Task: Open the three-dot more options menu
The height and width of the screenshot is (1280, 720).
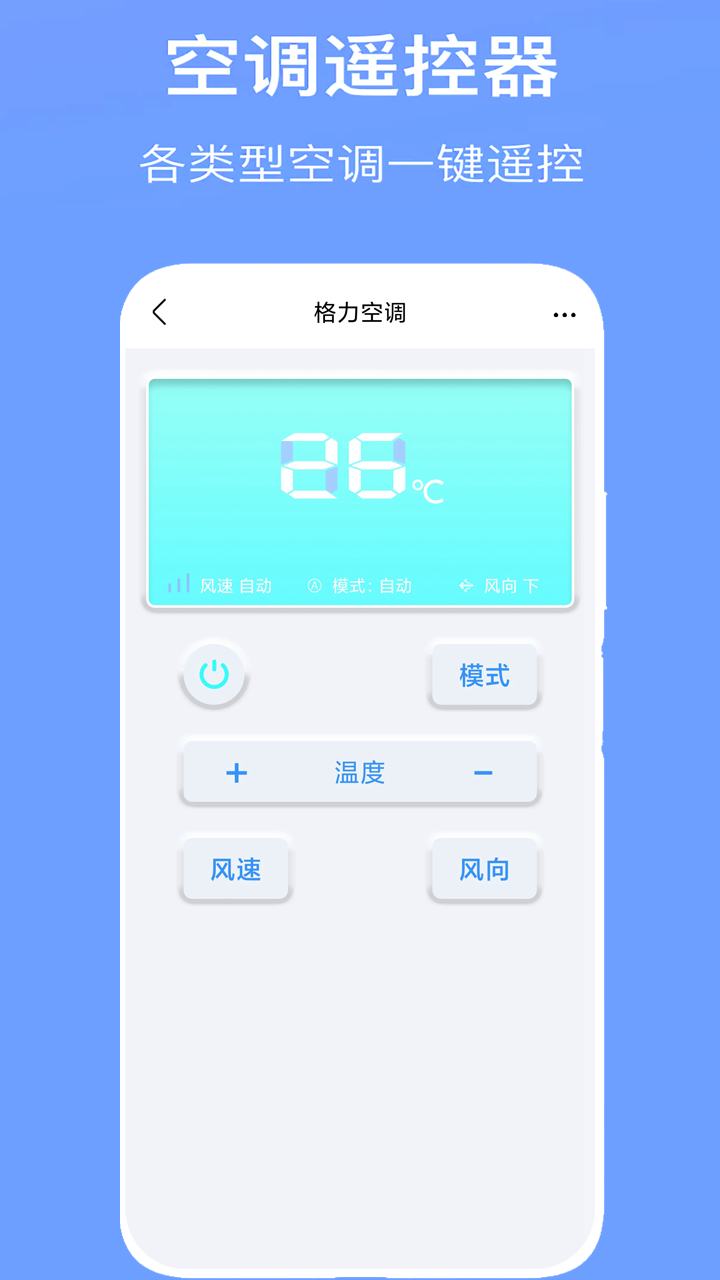Action: (565, 313)
